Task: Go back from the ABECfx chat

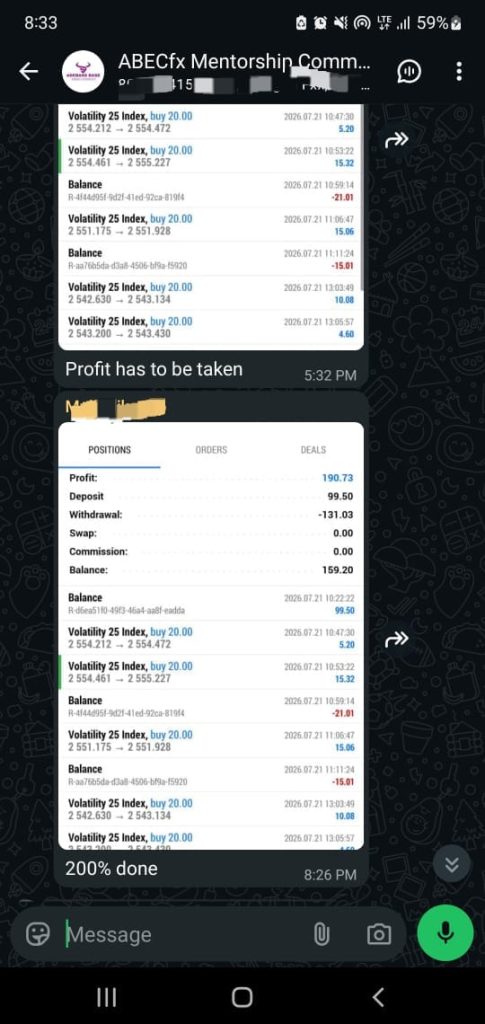Action: click(x=29, y=71)
